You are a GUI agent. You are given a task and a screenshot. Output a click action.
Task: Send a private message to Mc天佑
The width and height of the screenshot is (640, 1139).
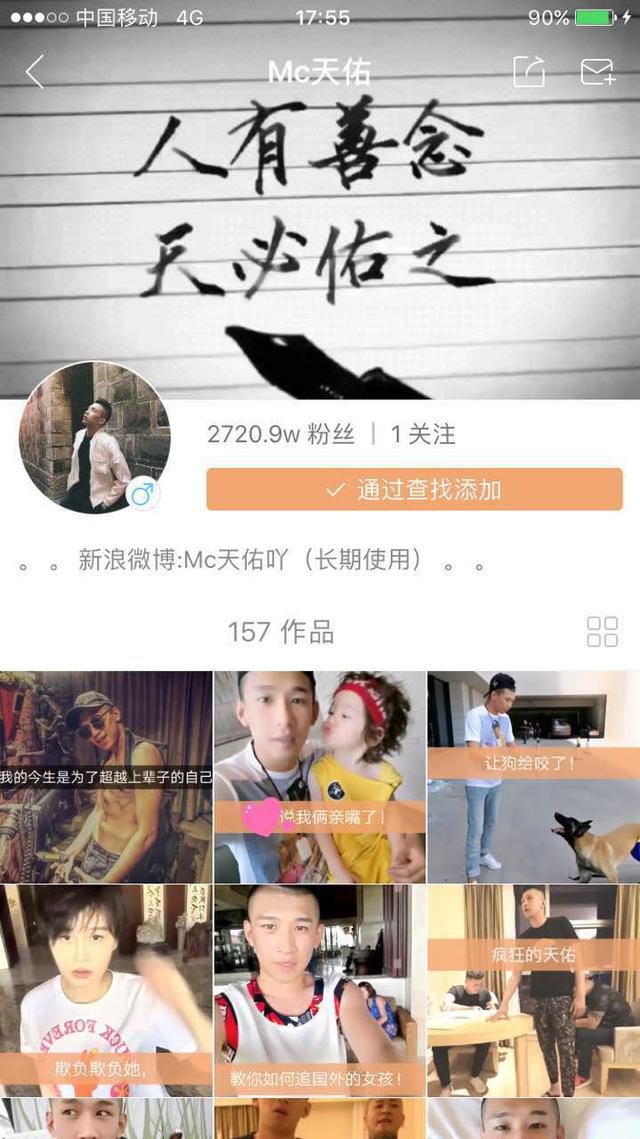click(x=598, y=72)
